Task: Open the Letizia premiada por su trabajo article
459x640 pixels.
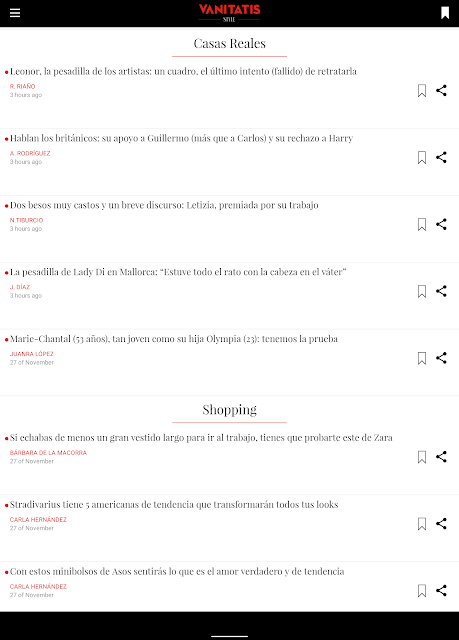Action: tap(164, 205)
